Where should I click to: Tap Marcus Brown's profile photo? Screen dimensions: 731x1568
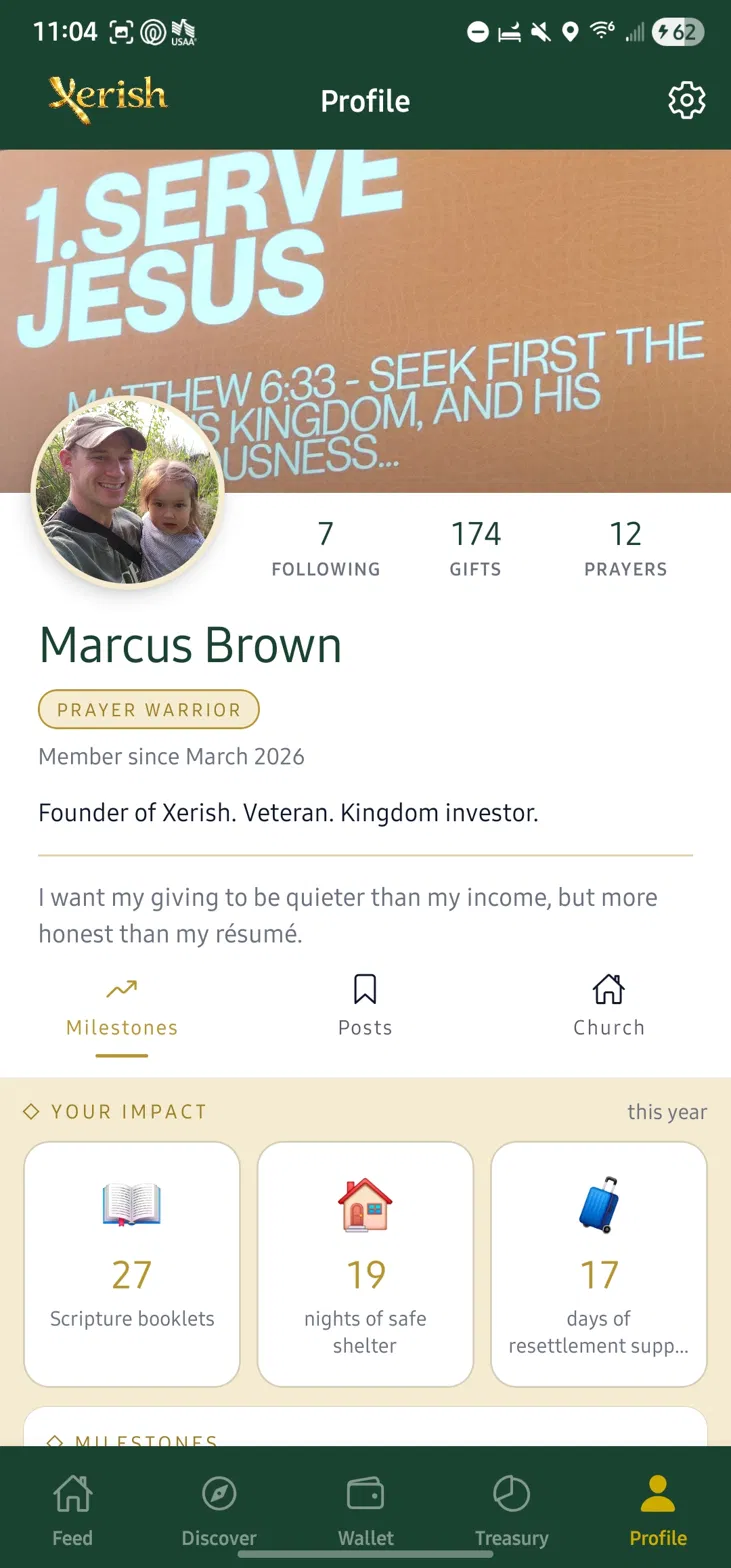128,493
